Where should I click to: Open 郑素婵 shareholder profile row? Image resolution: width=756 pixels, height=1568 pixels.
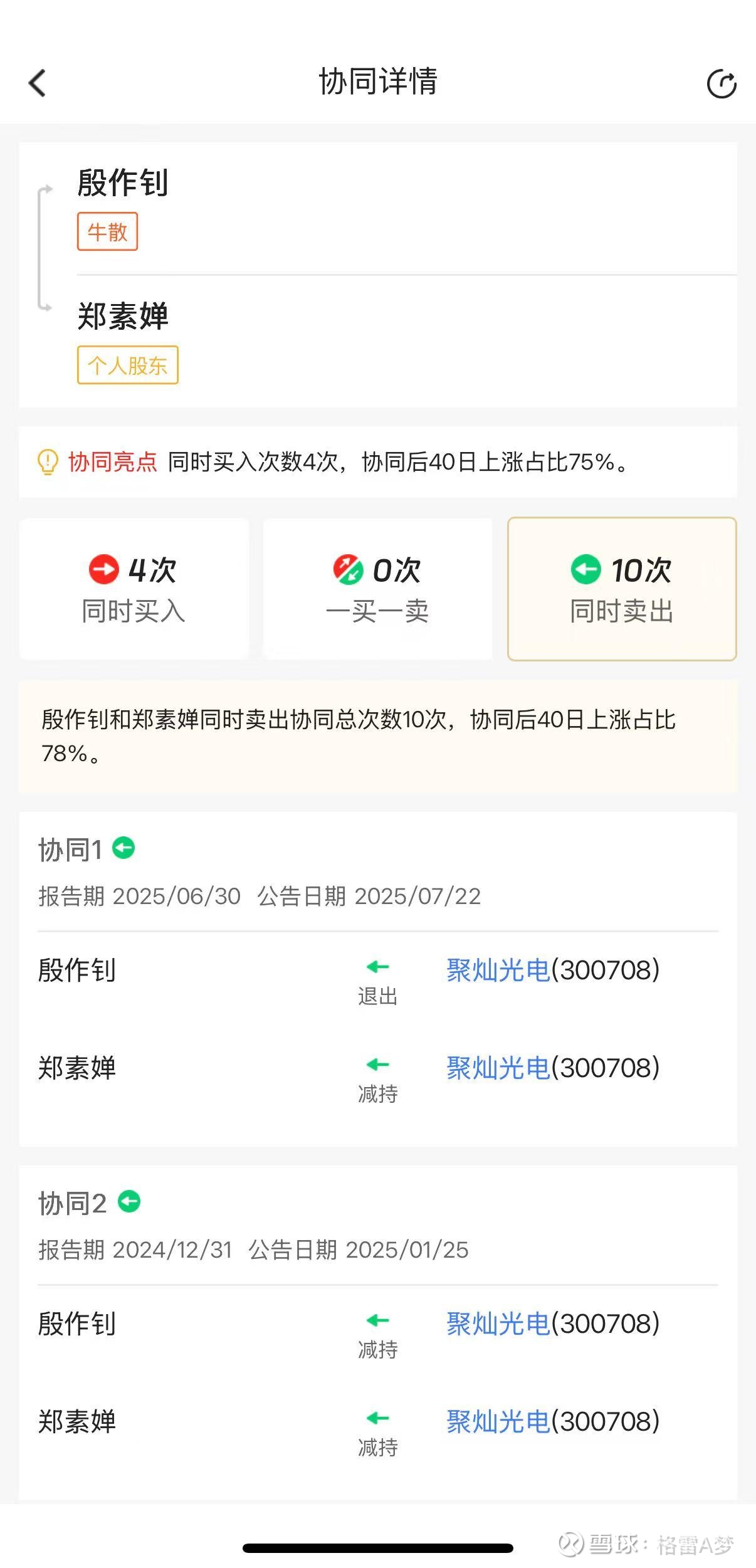[406, 342]
